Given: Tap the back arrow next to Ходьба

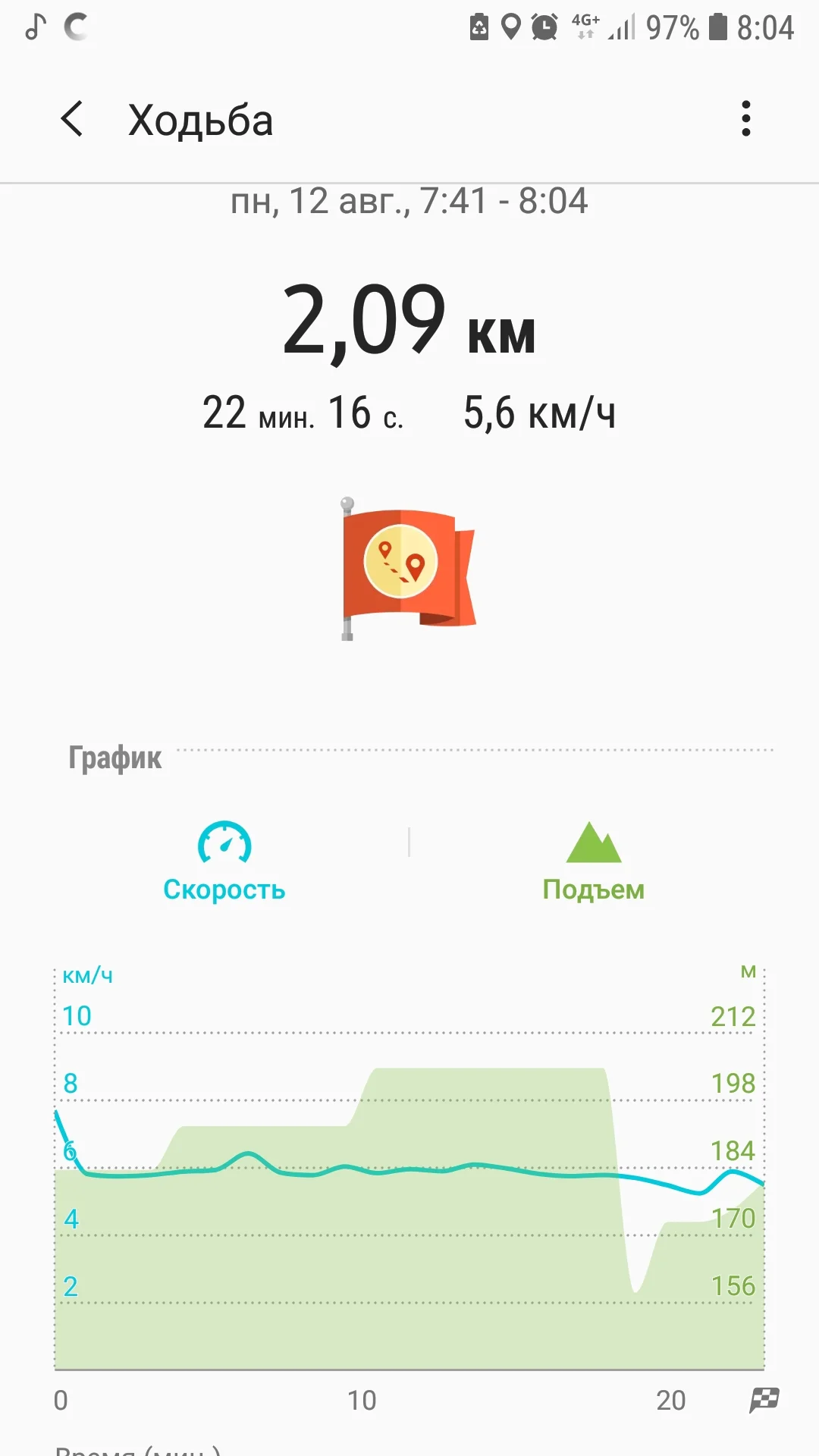Looking at the screenshot, I should click(x=72, y=119).
